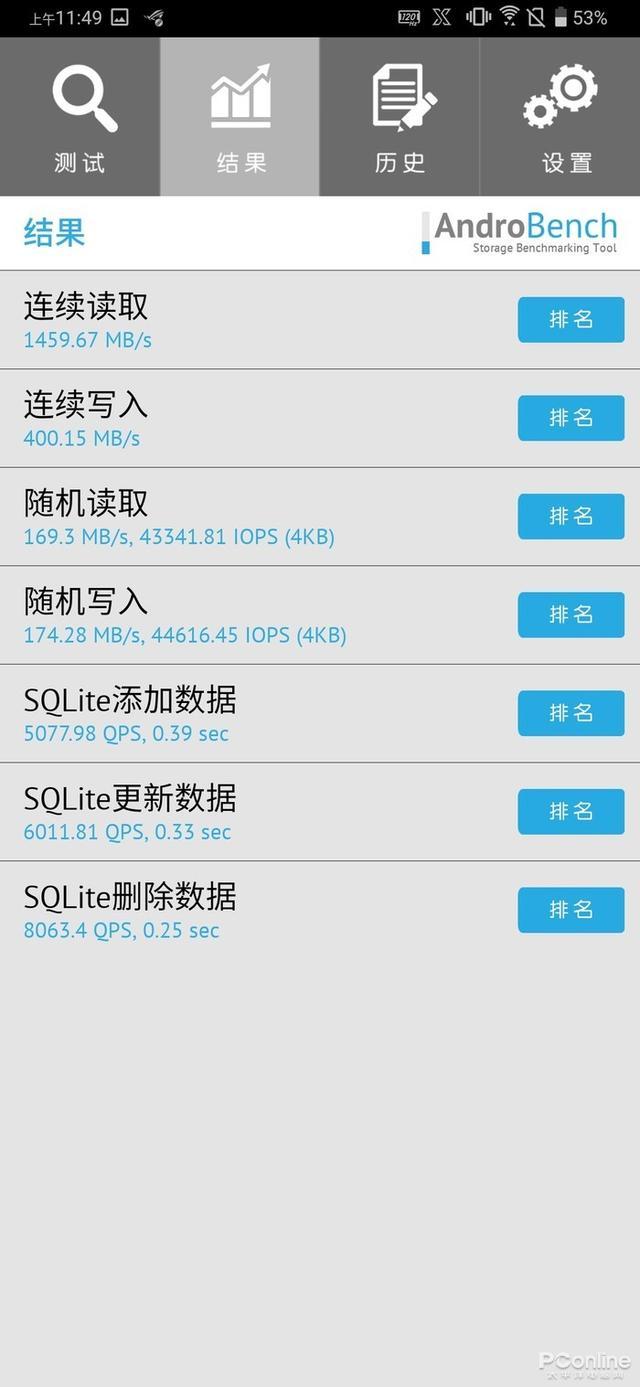Open 排名 for SQLite删除数据
The width and height of the screenshot is (640, 1387).
571,910
